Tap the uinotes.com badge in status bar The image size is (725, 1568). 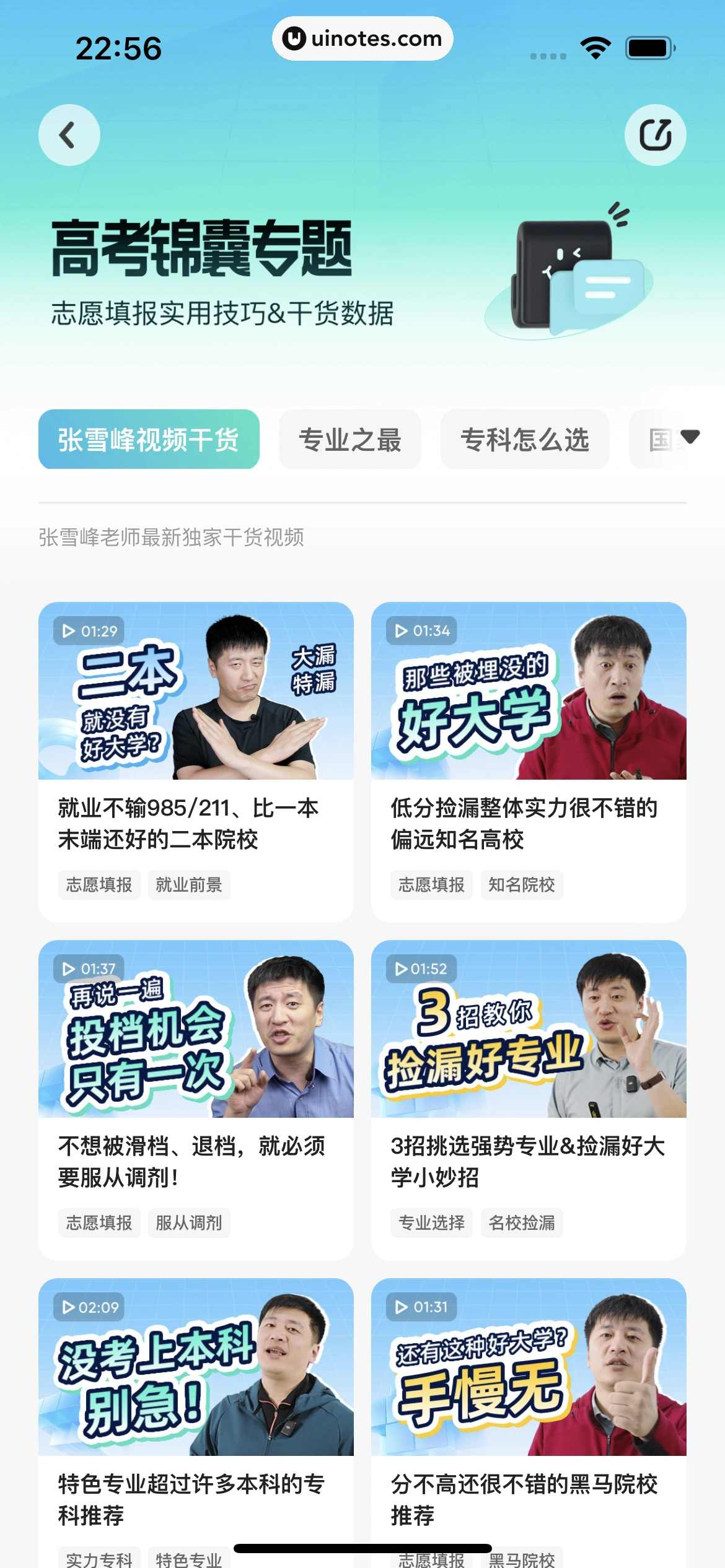362,38
